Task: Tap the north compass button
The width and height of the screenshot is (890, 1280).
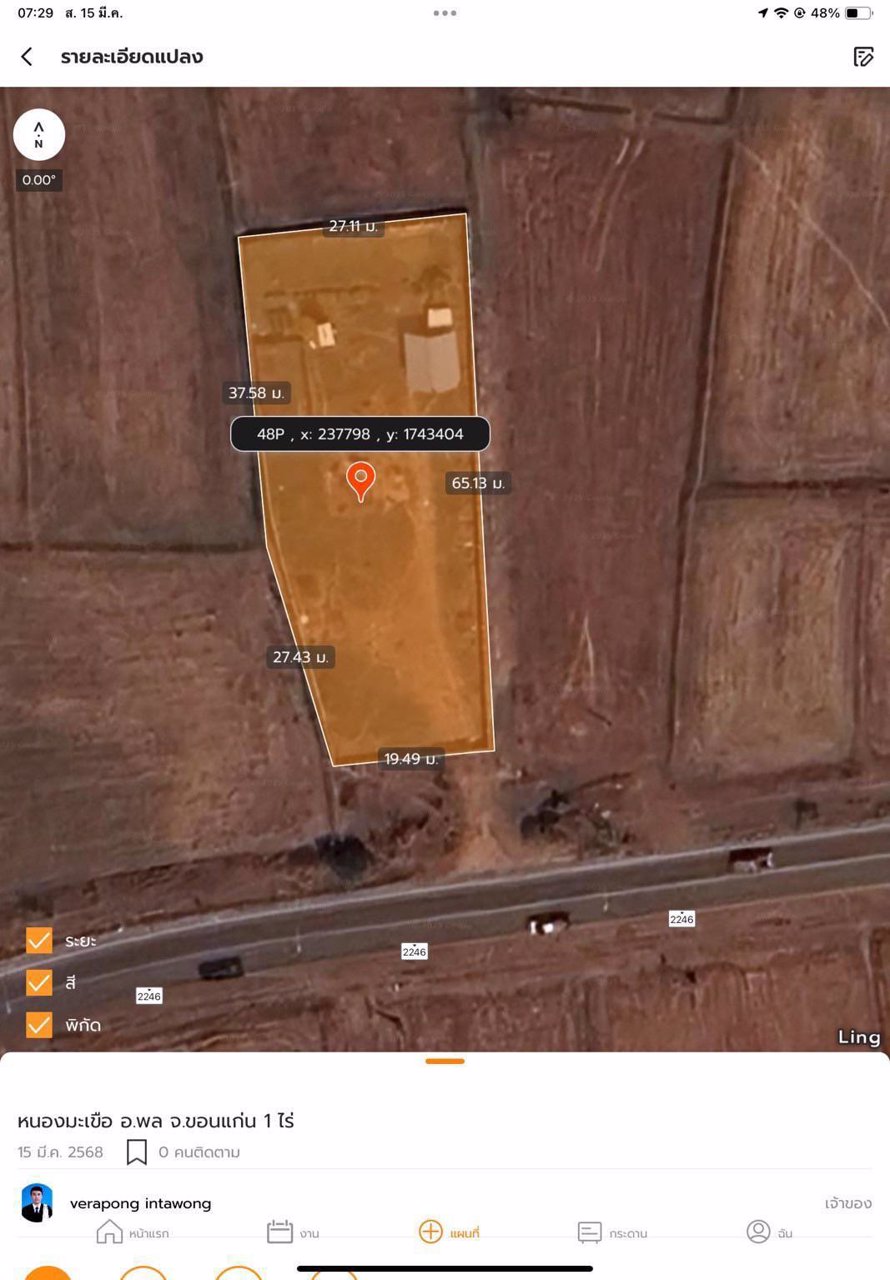Action: (39, 135)
